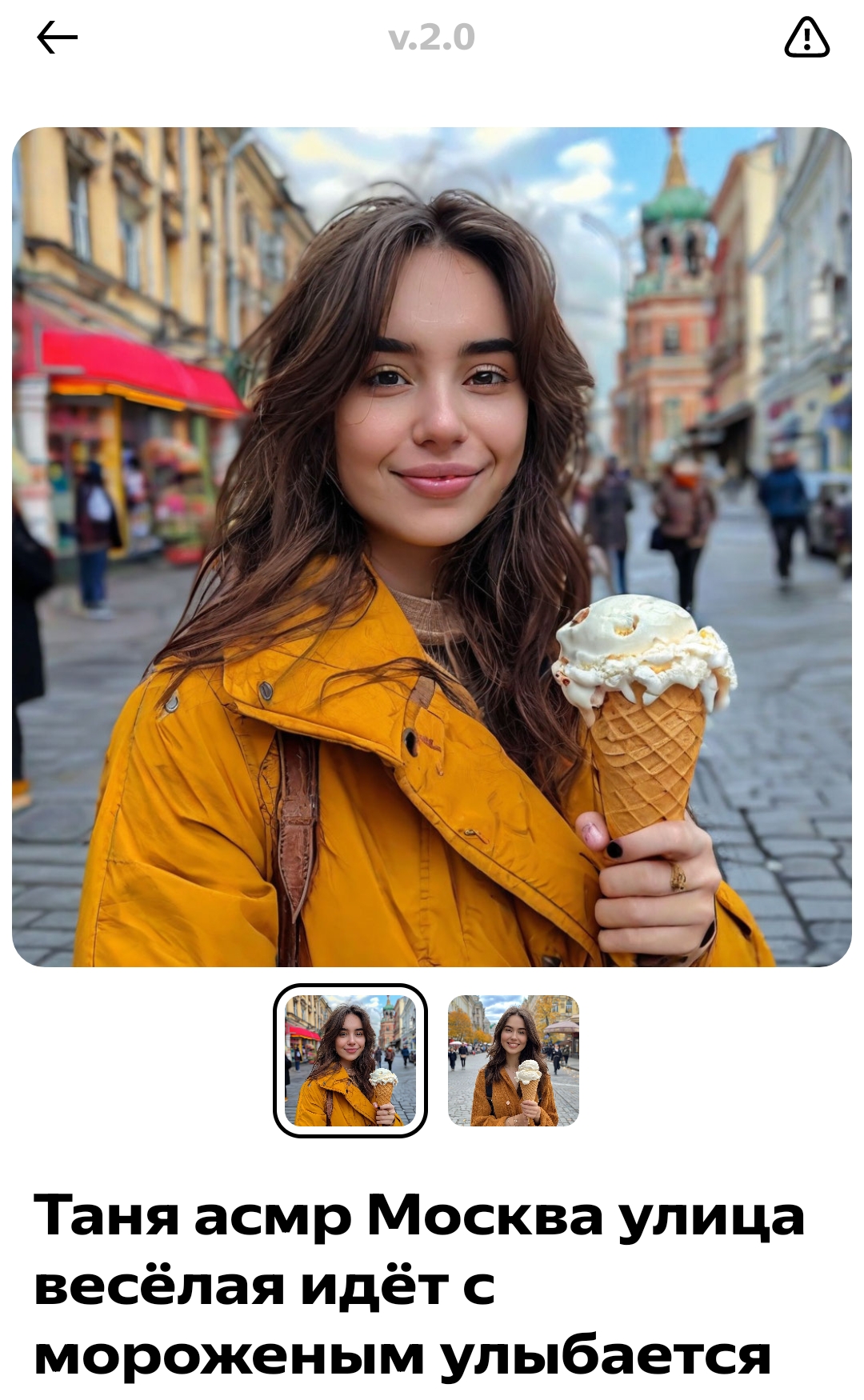Open the warning triangle report icon
The image size is (864, 1400).
[x=807, y=38]
